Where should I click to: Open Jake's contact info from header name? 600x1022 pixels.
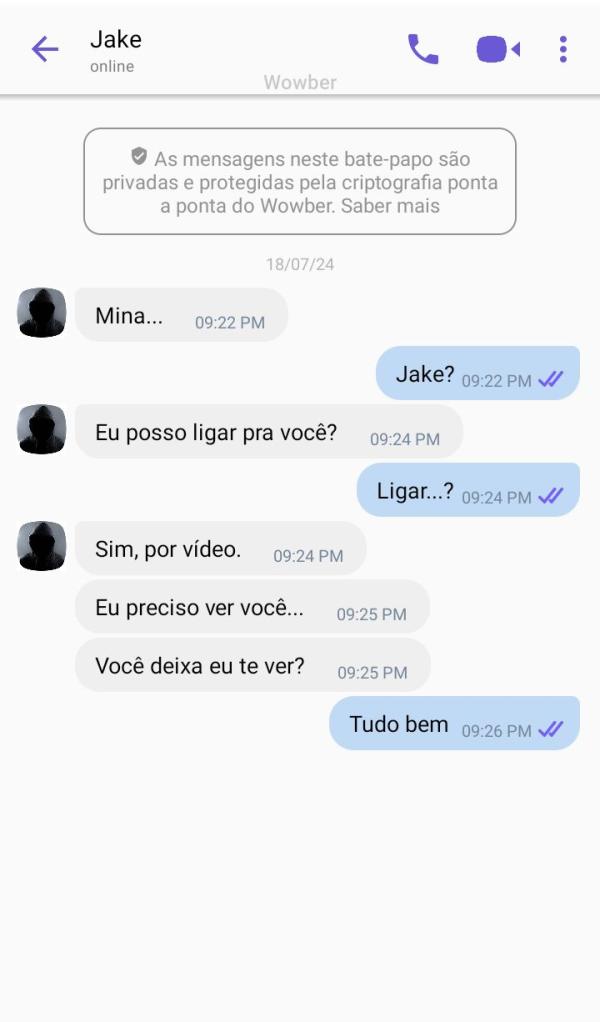pos(116,40)
